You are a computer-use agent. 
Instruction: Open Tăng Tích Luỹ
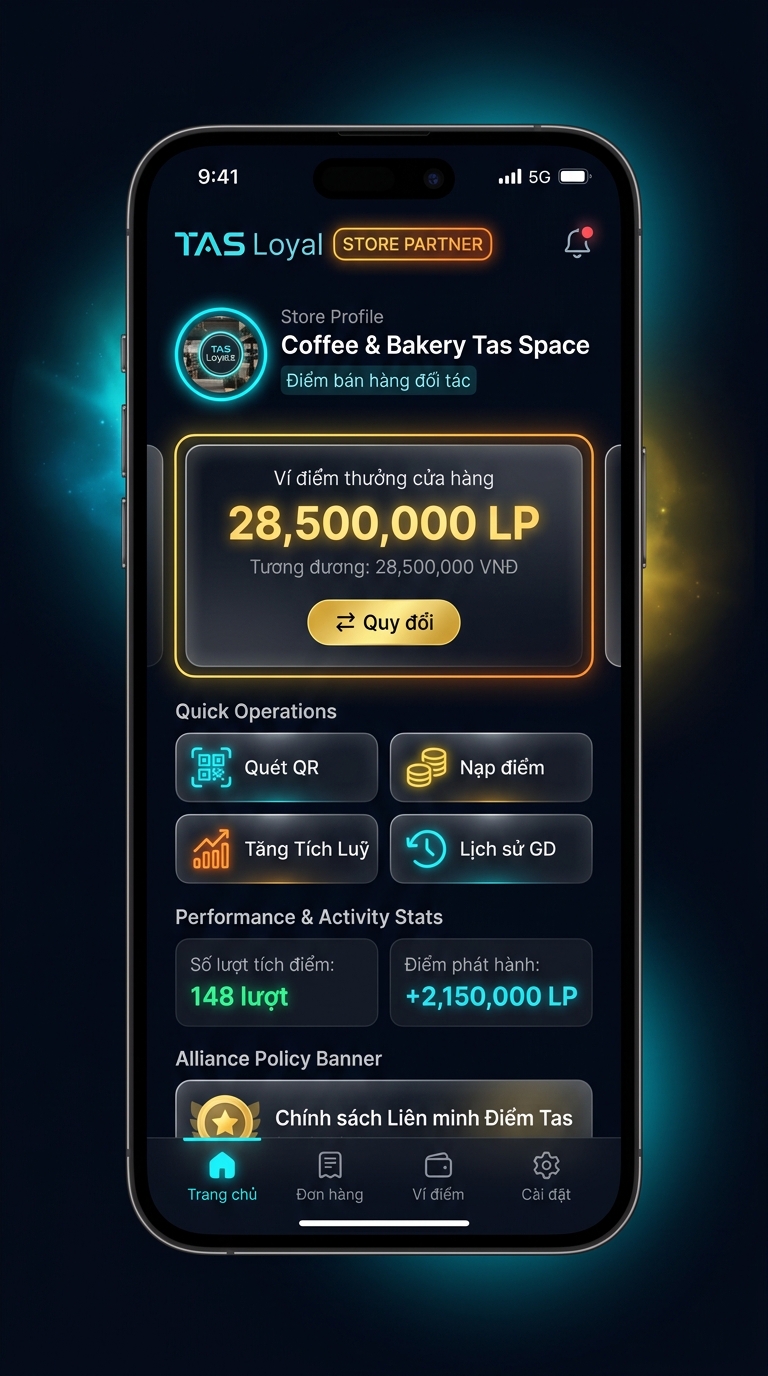pyautogui.click(x=277, y=849)
